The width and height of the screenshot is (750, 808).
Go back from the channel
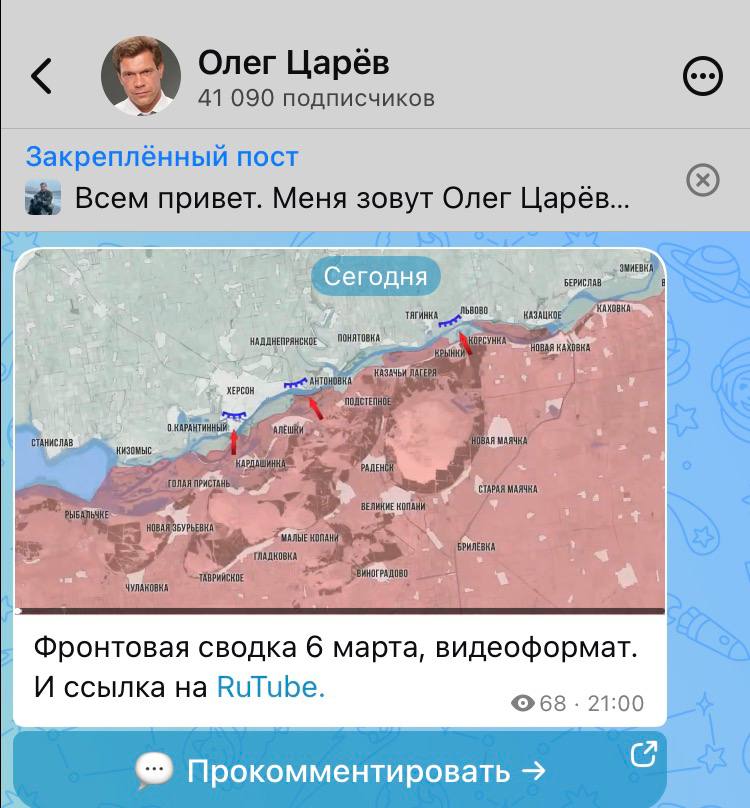[x=41, y=76]
